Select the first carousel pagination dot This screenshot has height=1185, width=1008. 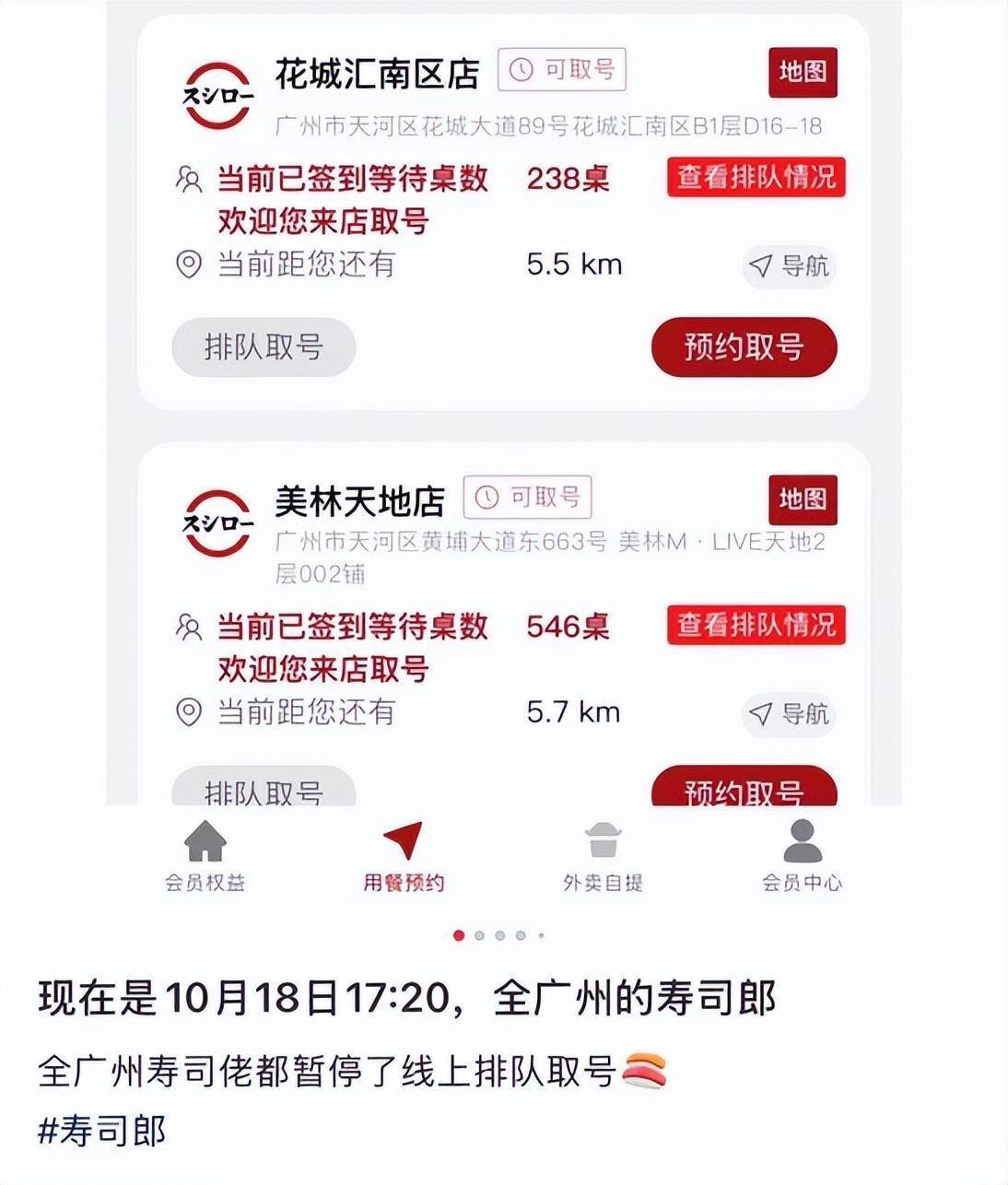tap(458, 936)
